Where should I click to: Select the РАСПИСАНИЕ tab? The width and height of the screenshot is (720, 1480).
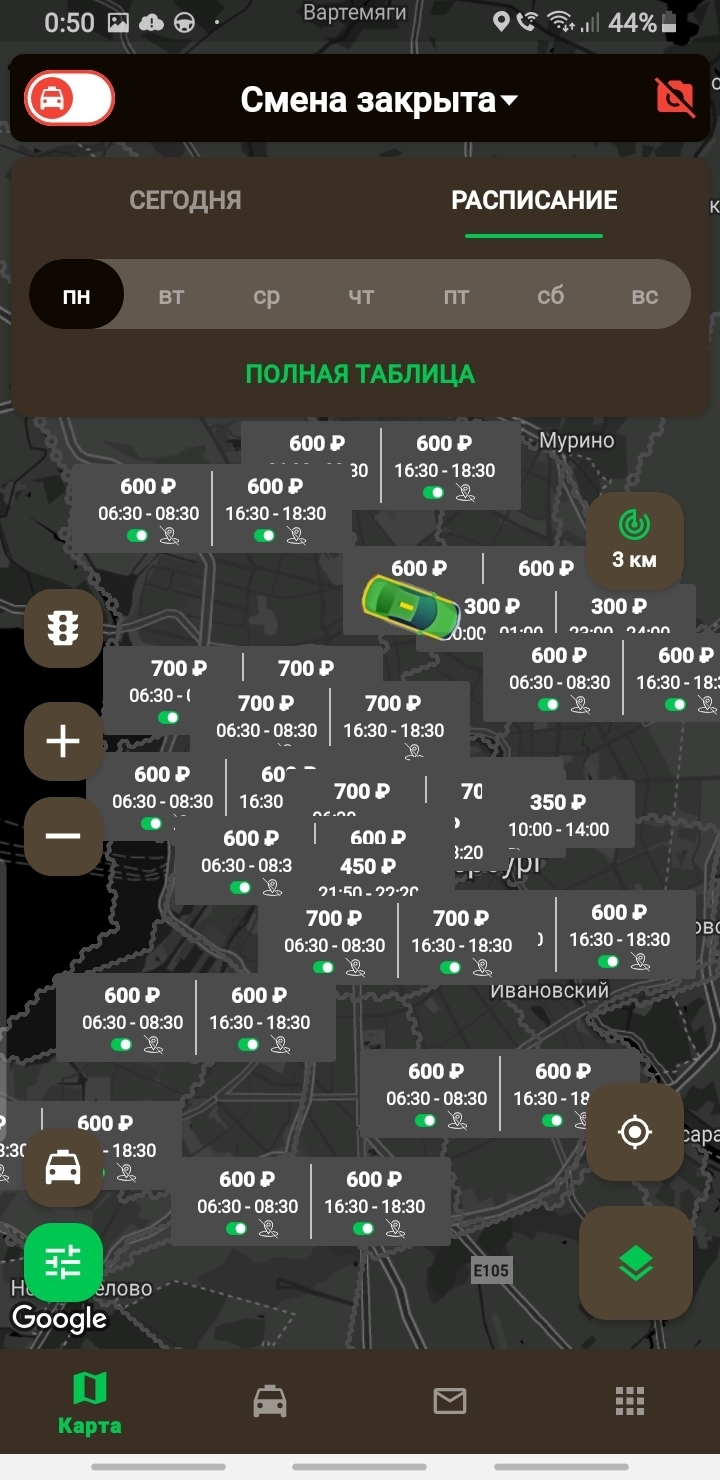click(x=534, y=200)
